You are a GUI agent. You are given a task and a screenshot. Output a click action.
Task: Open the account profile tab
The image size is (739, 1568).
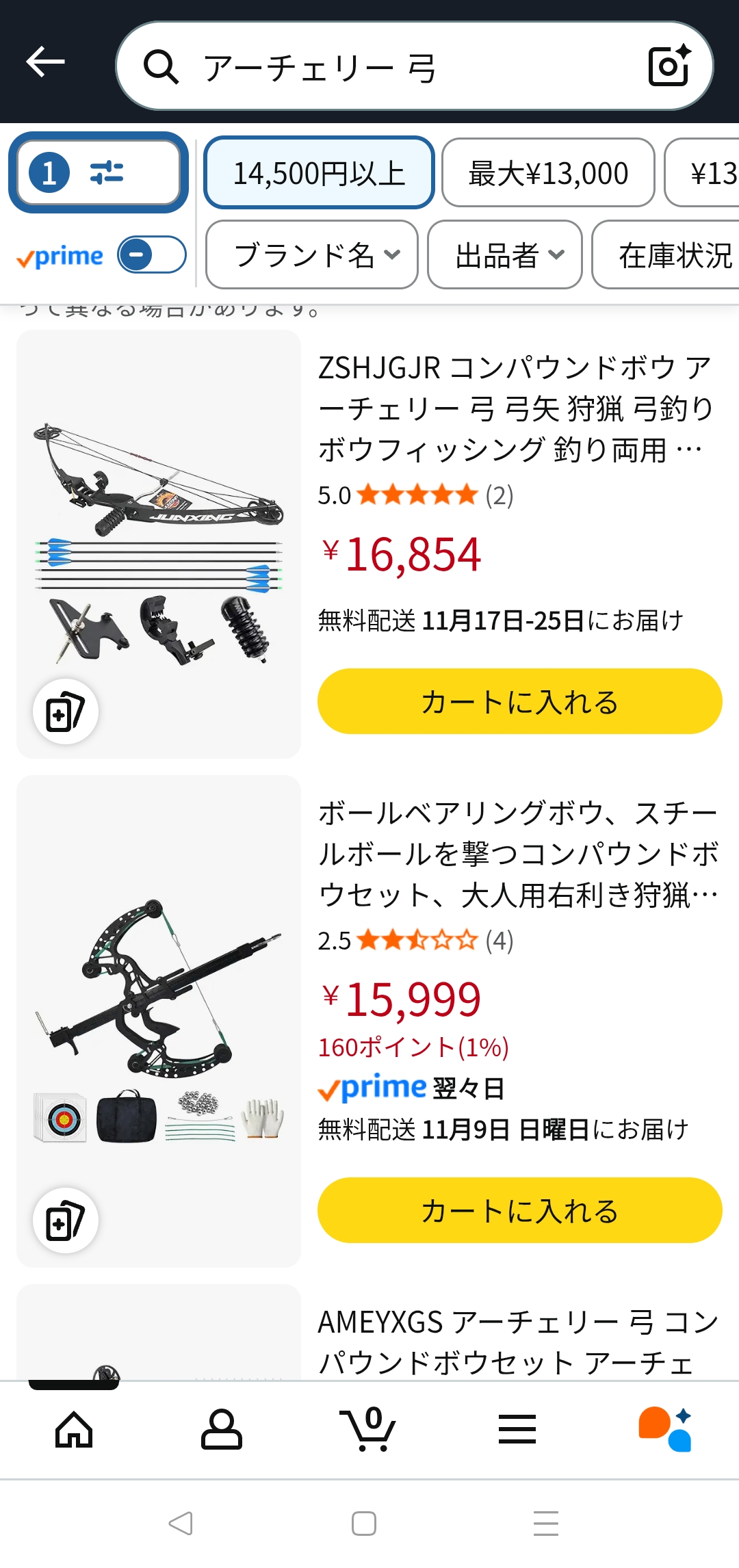click(x=222, y=1430)
